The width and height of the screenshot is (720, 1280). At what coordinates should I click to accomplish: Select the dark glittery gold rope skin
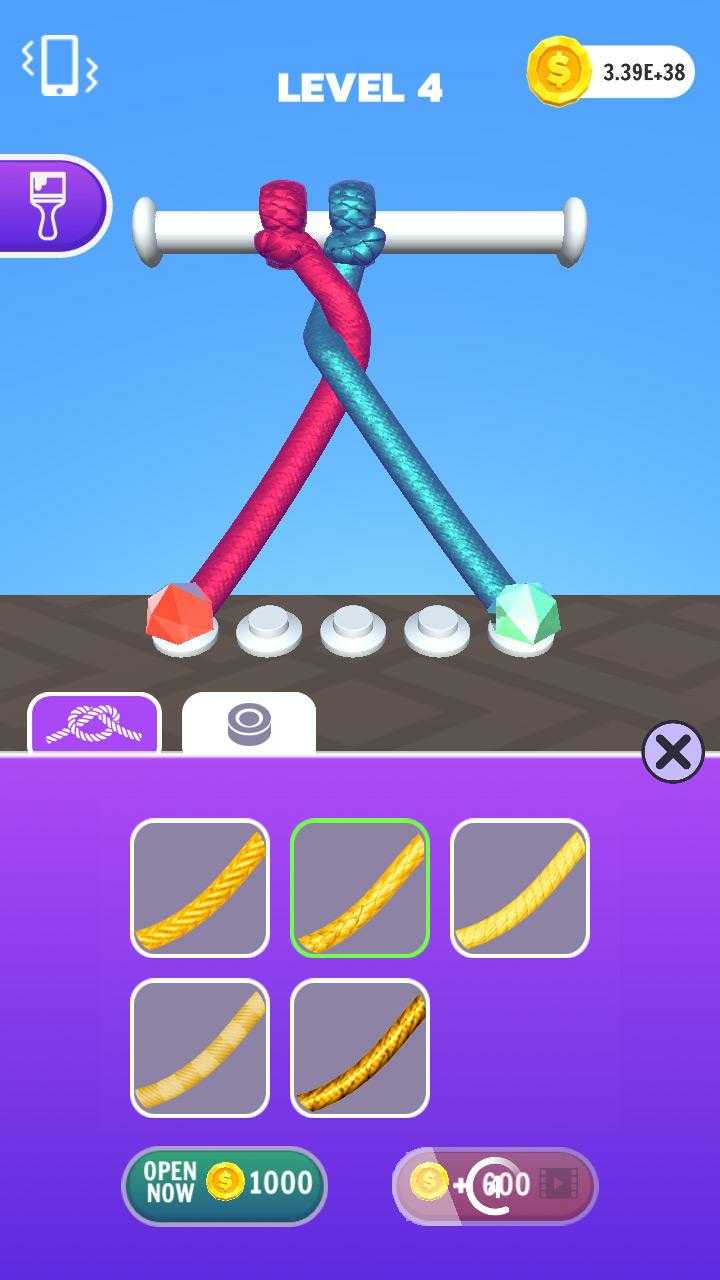click(x=360, y=1048)
